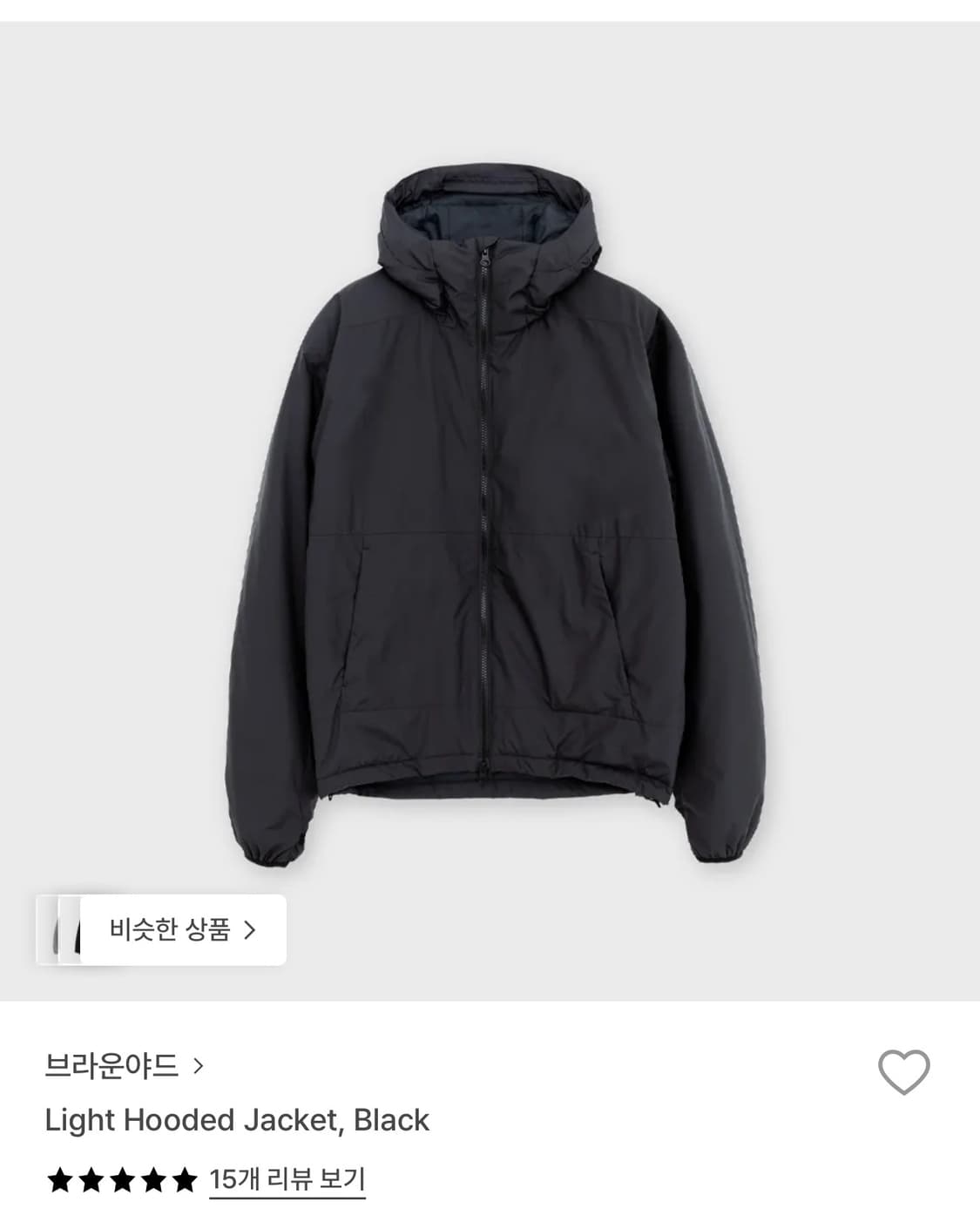
Task: Select the small product thumbnail preview
Action: click(65, 932)
